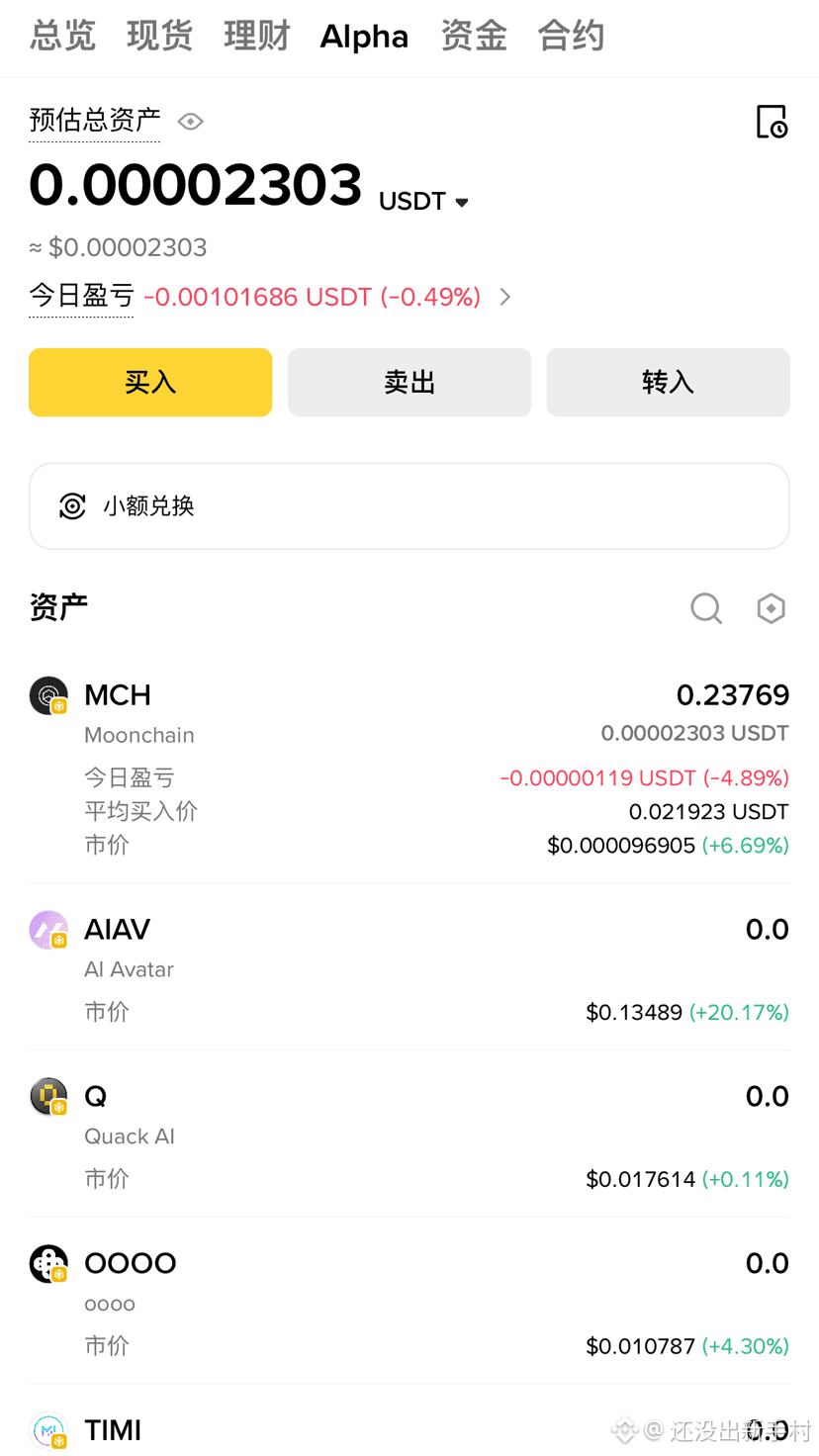
Task: Expand the 今日盈亏 detail chevron
Action: pos(504,297)
